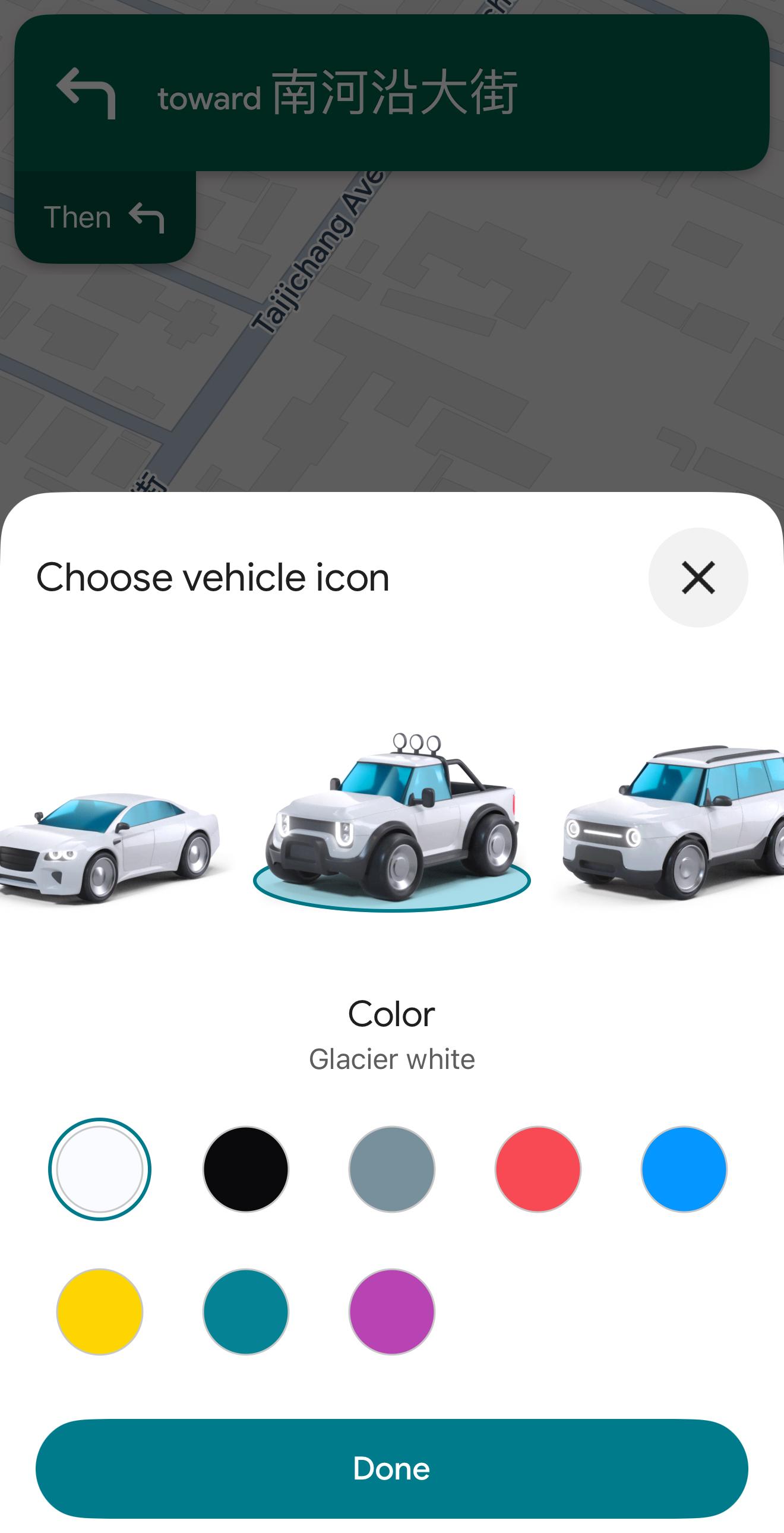Select the yellow color swatch
The image size is (784, 1533).
(100, 1311)
